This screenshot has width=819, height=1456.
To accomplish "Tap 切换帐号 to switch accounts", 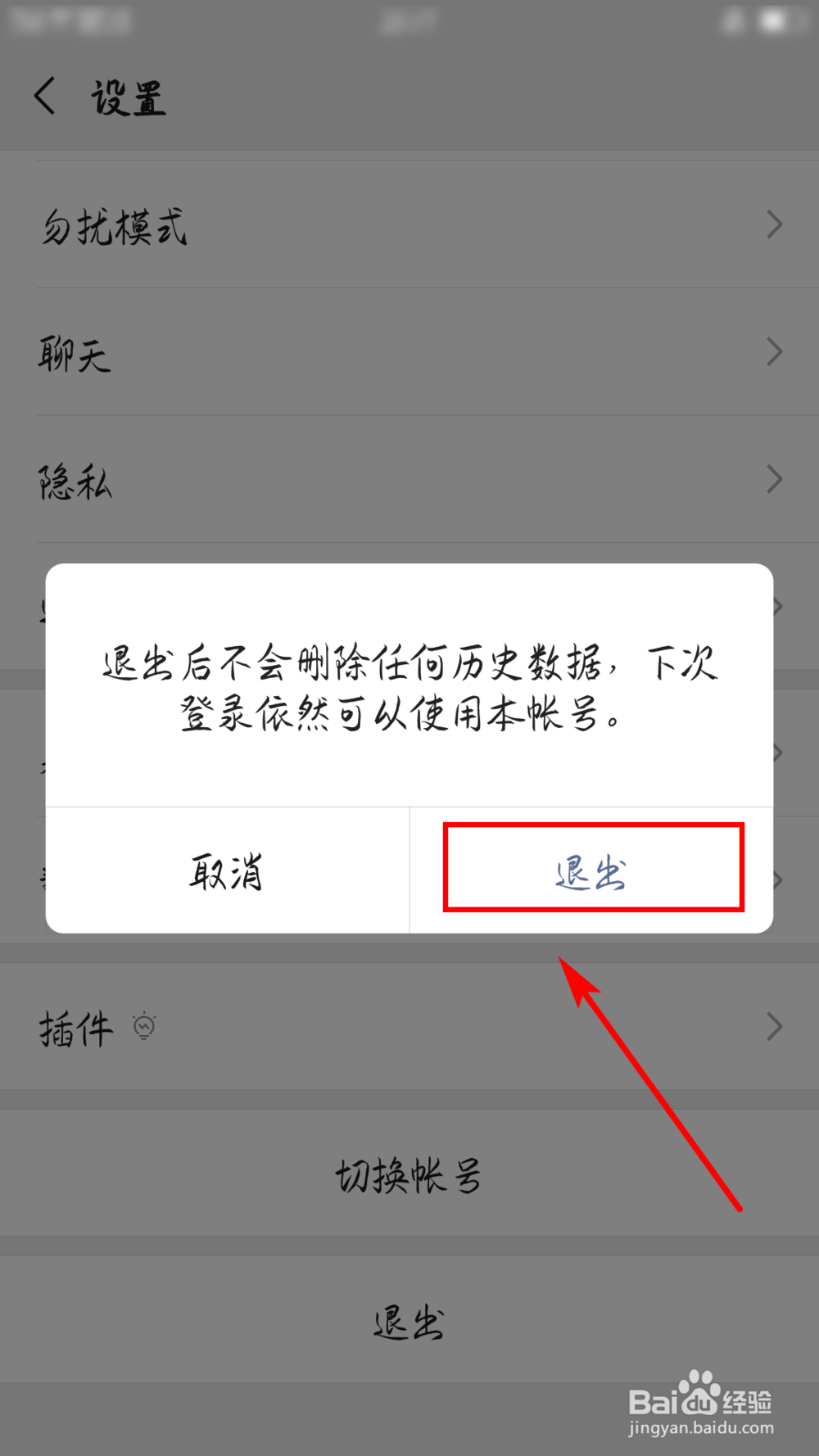I will pyautogui.click(x=408, y=1174).
